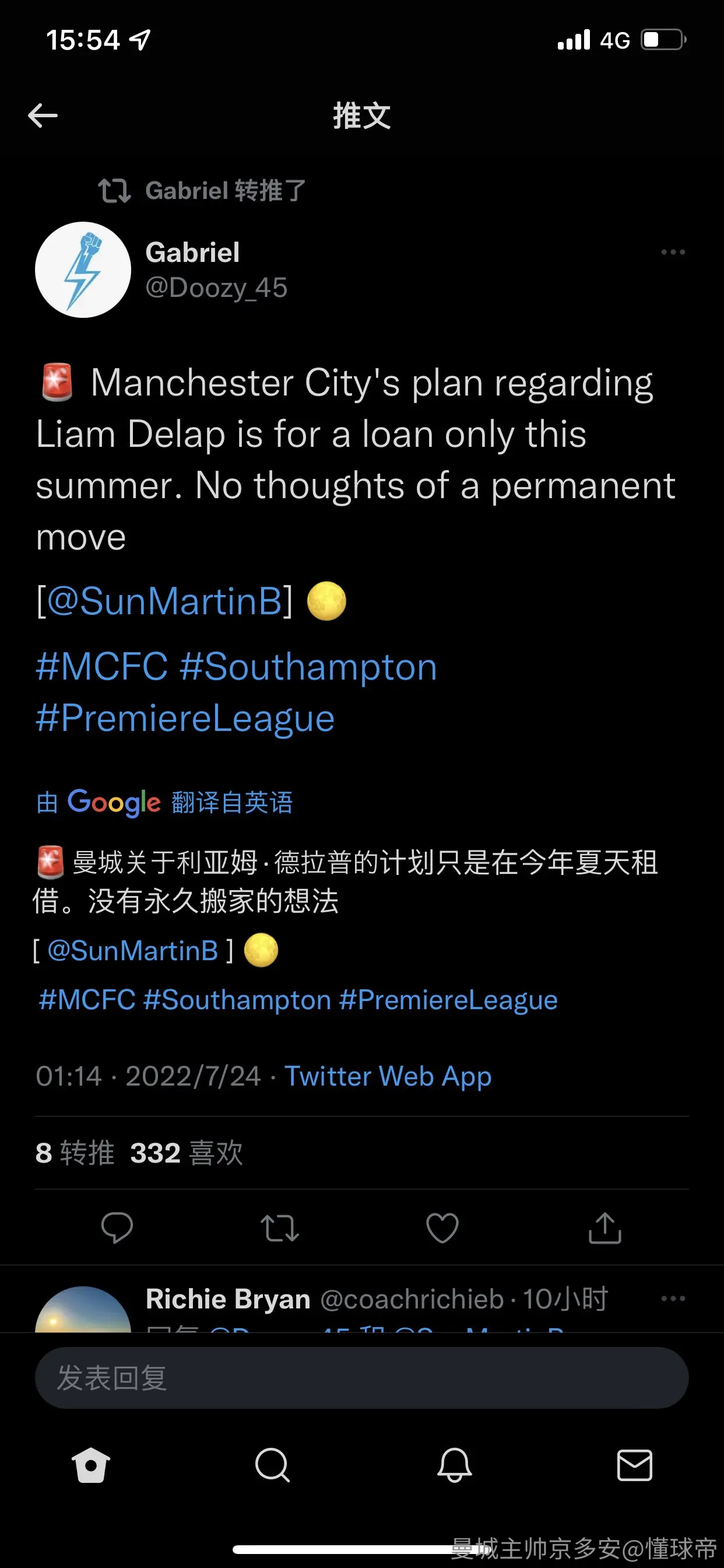Open Gabriel's profile picture

(83, 269)
